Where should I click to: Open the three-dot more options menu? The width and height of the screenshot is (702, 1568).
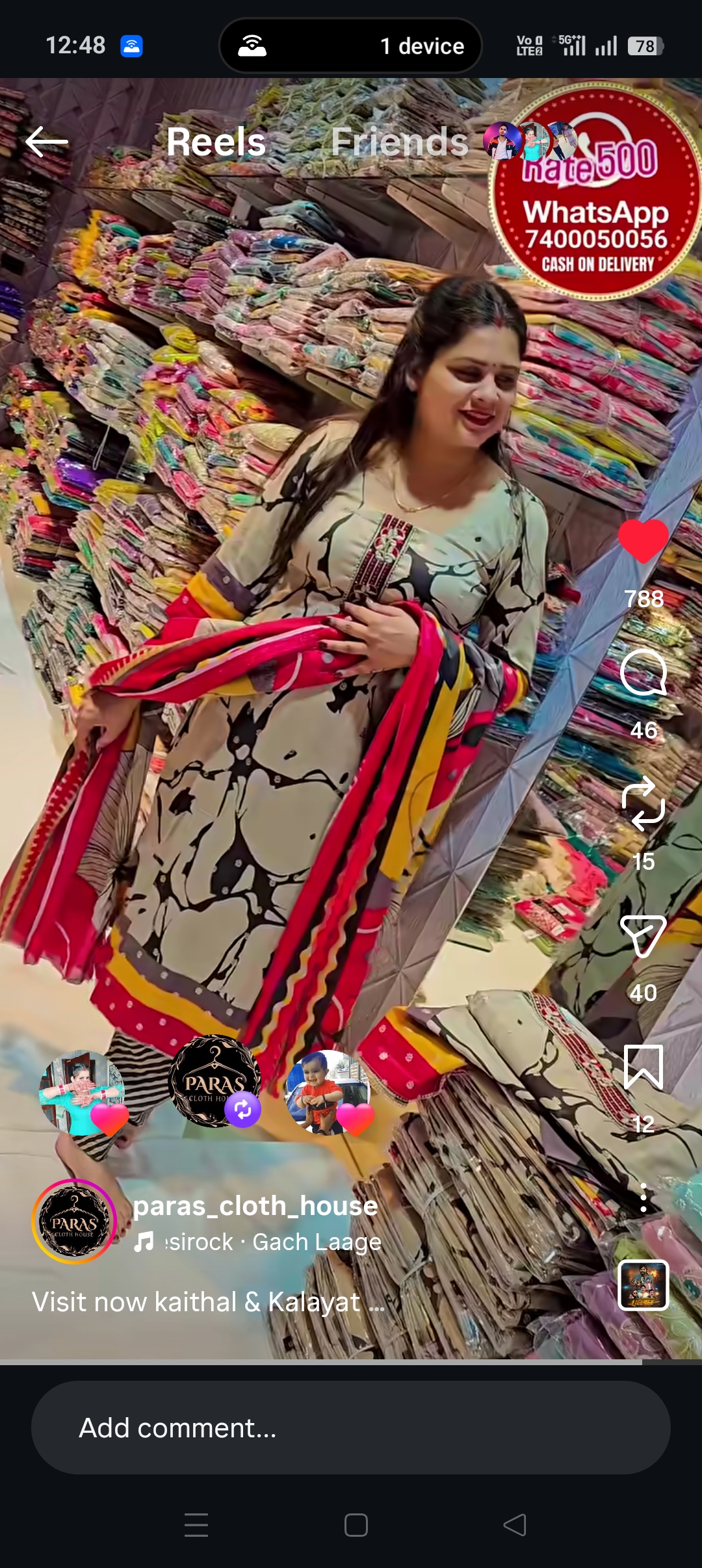tap(643, 1197)
